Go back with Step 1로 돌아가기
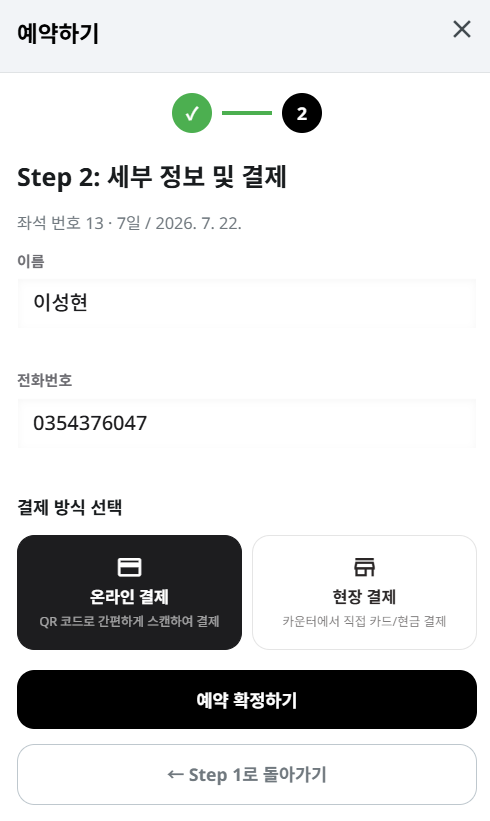490x821 pixels. pyautogui.click(x=247, y=774)
